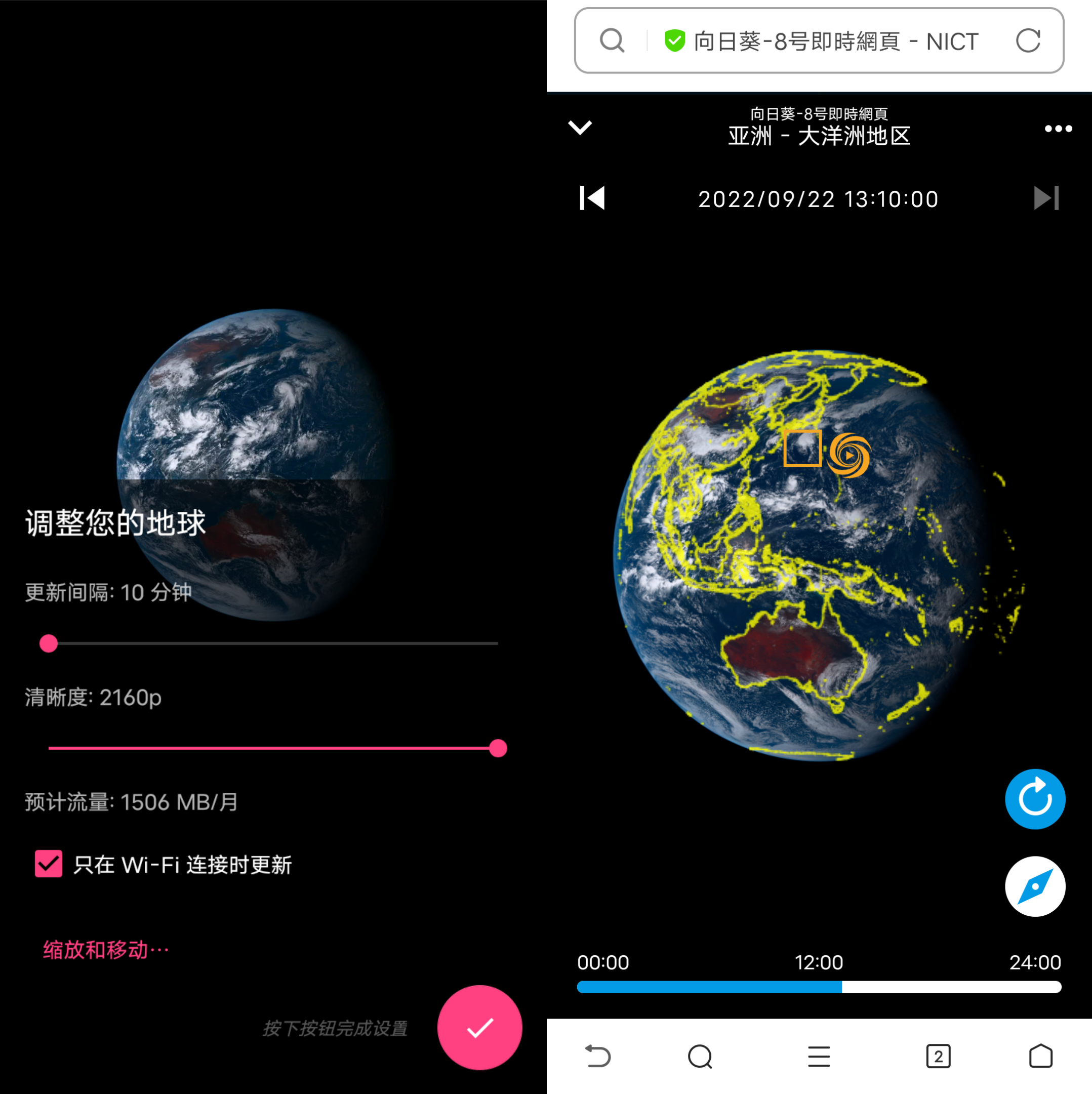1092x1094 pixels.
Task: Tap the white compass button
Action: pyautogui.click(x=1034, y=886)
